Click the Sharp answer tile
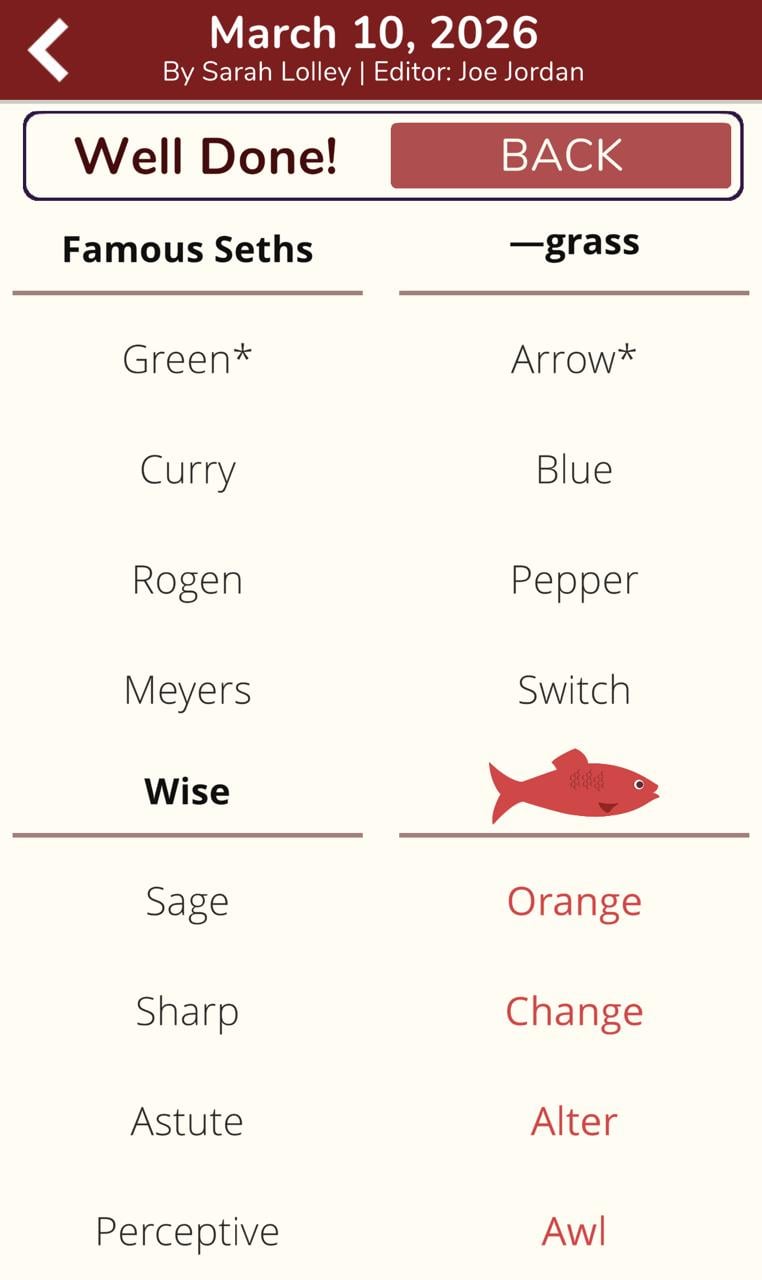Screen dimensions: 762x1280 187,1011
